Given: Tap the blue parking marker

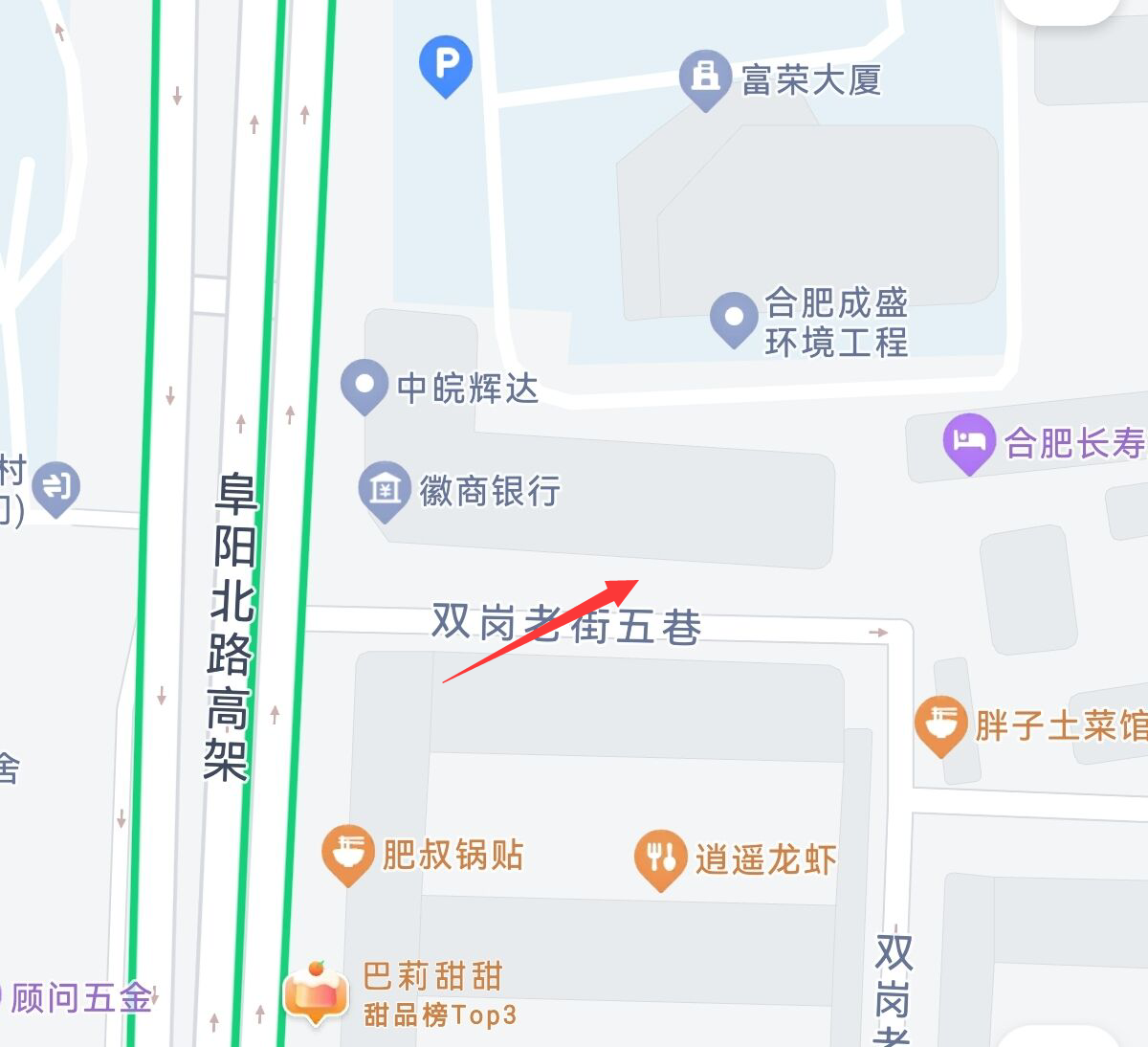Looking at the screenshot, I should pyautogui.click(x=446, y=65).
